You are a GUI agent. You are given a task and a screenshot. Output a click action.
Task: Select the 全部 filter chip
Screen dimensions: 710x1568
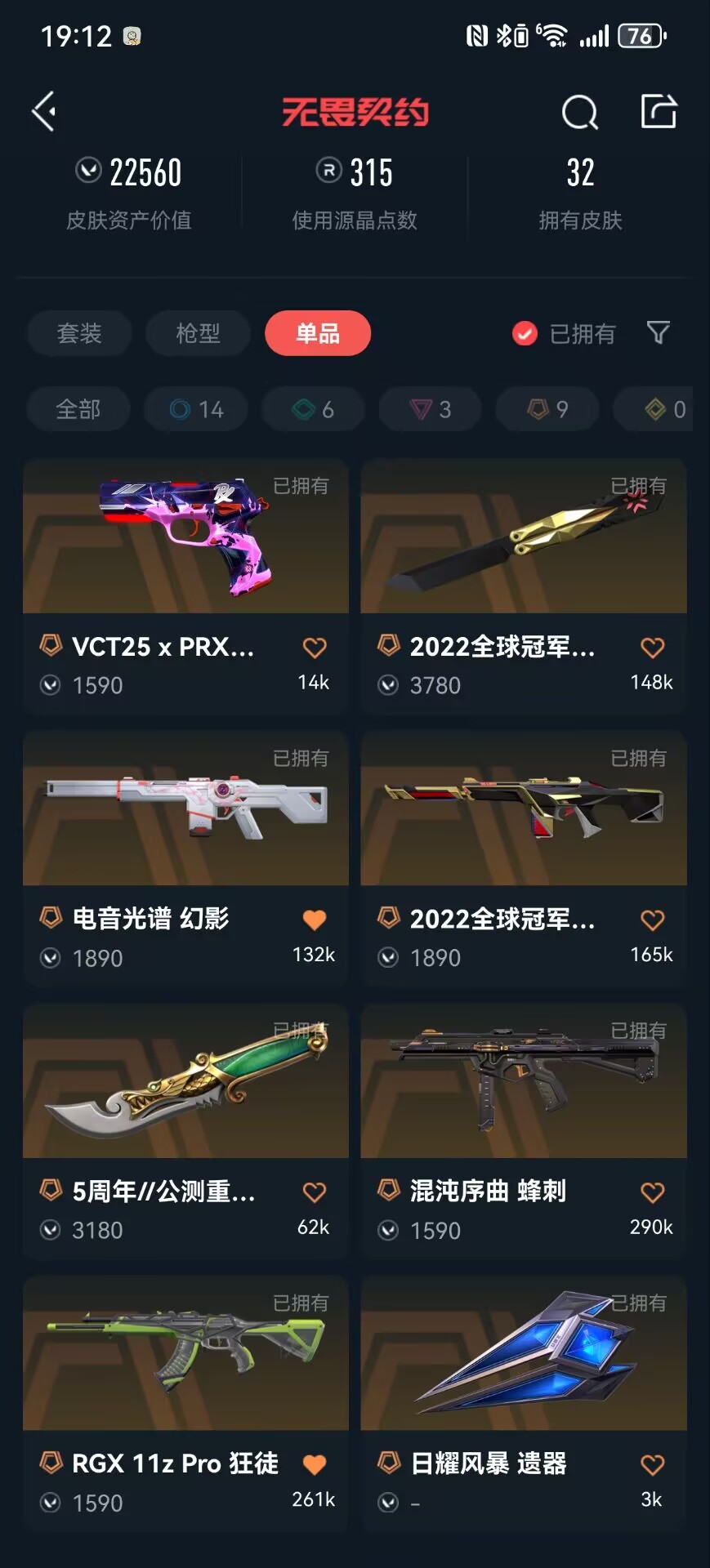[x=78, y=409]
